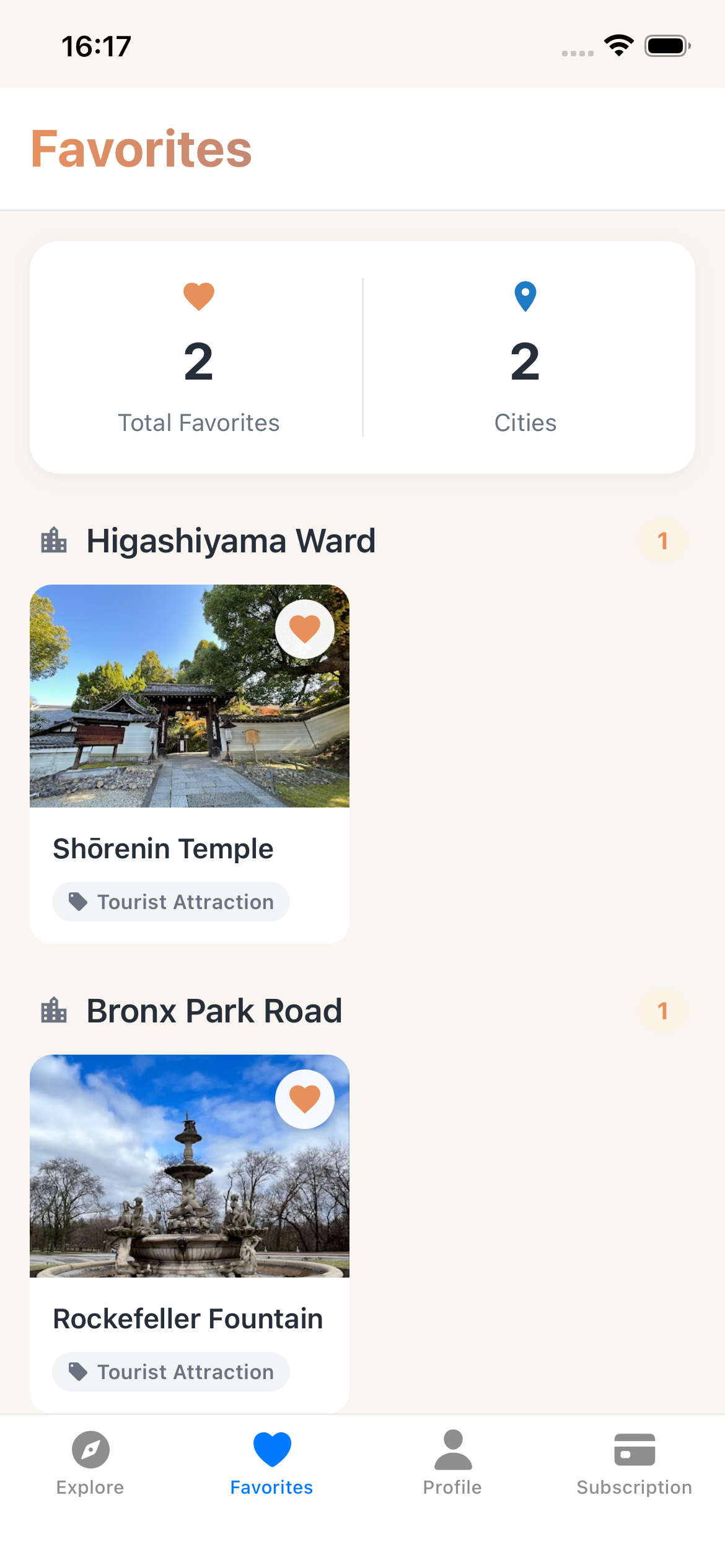This screenshot has height=1568, width=725.
Task: Go to the Profile tab
Action: [452, 1463]
